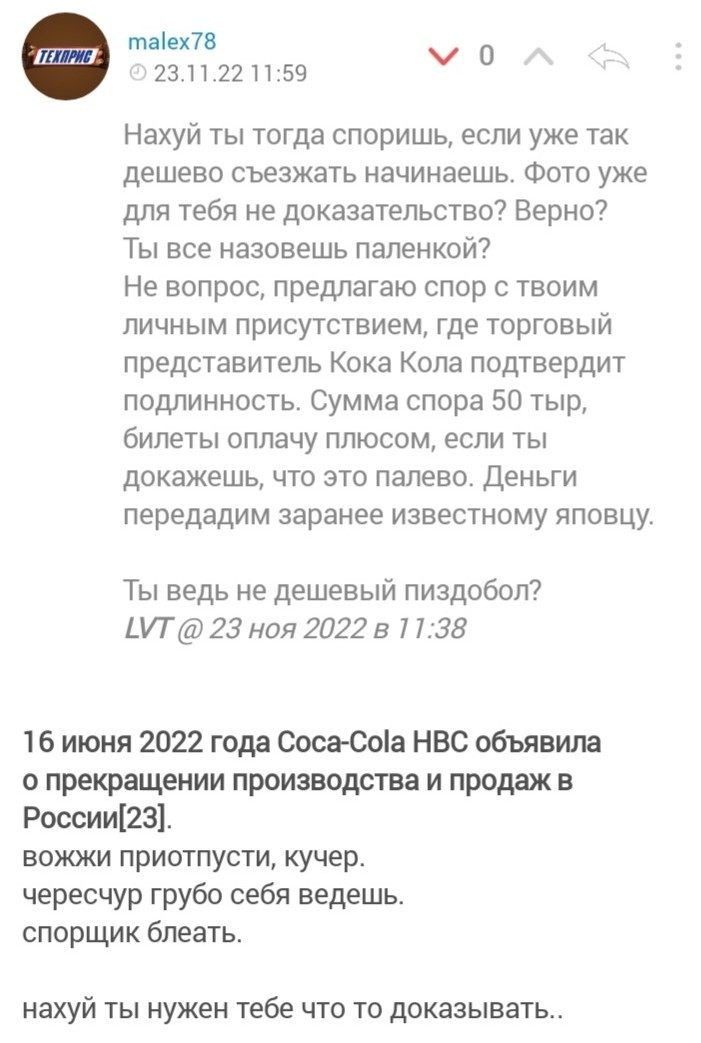Reply to malex78's comment
This screenshot has height=1043, width=701.
click(609, 57)
